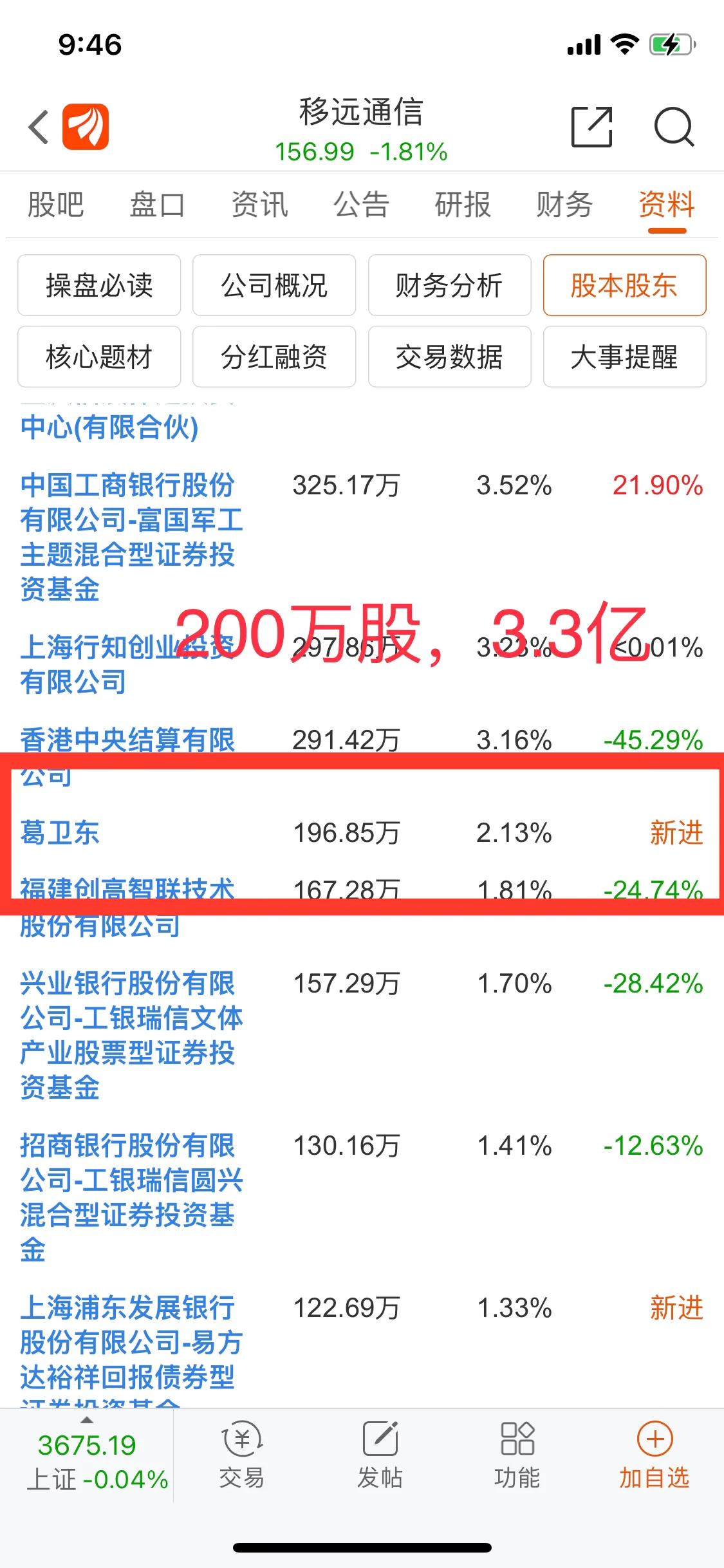Screen dimensions: 724x1568
Task: Select the 交易数据 chip
Action: pos(449,357)
